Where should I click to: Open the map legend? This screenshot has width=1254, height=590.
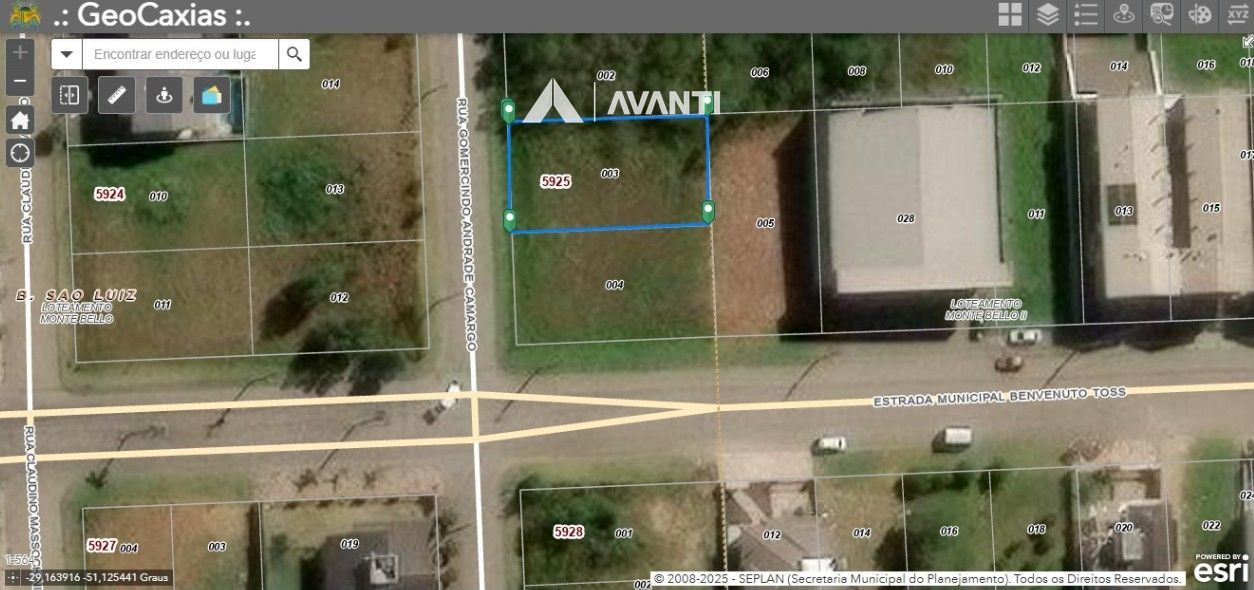coord(1086,14)
